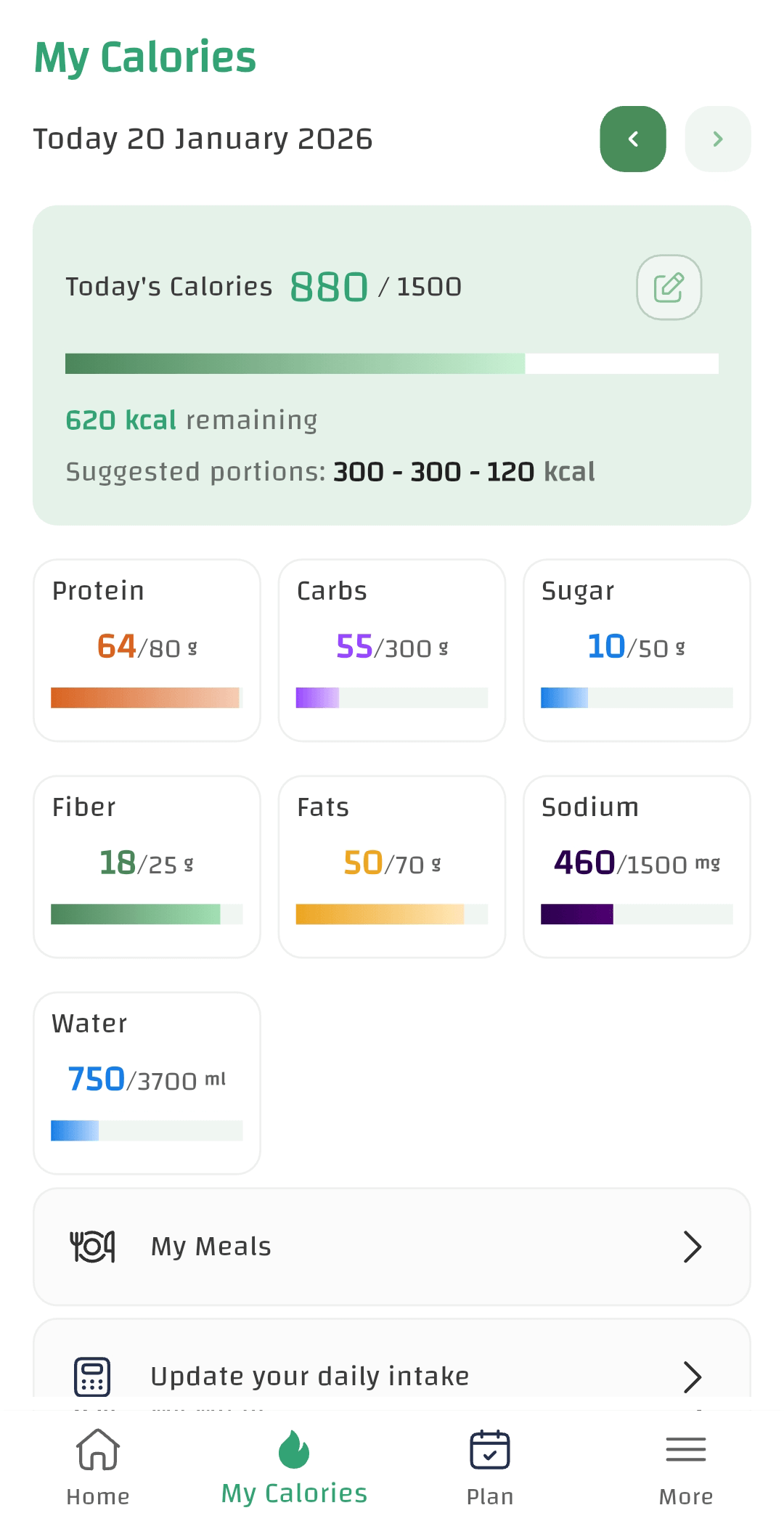Click the next day arrow button
The height and width of the screenshot is (1529, 784).
coord(717,139)
